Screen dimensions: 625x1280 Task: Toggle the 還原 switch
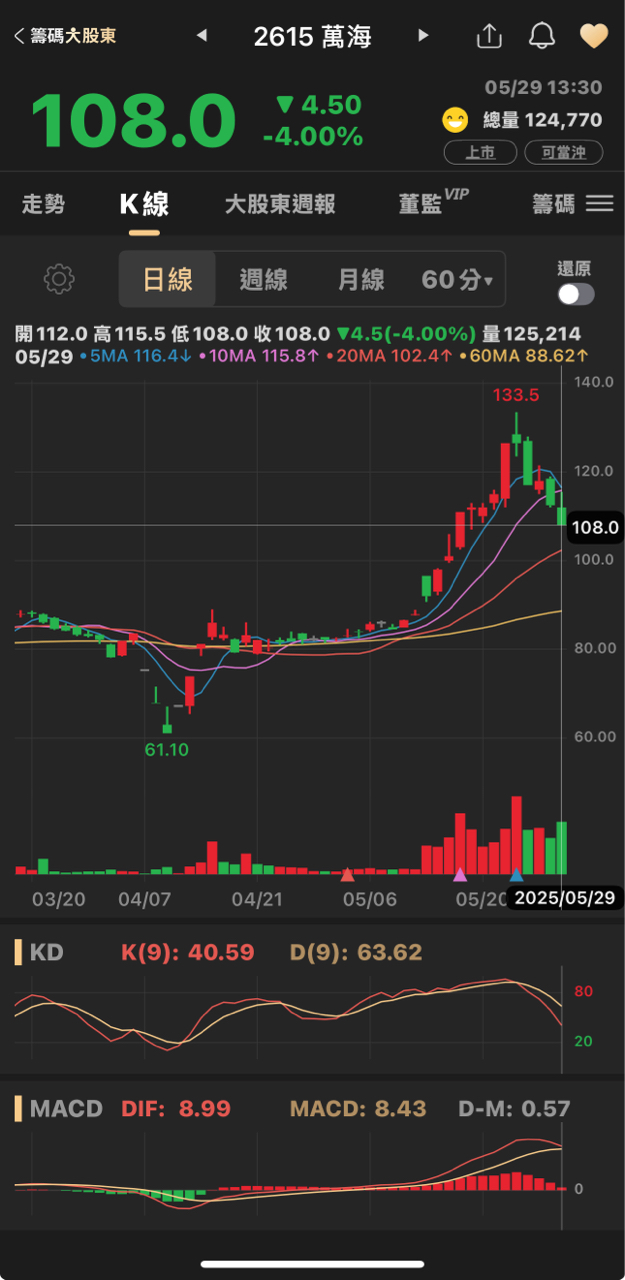pos(576,294)
